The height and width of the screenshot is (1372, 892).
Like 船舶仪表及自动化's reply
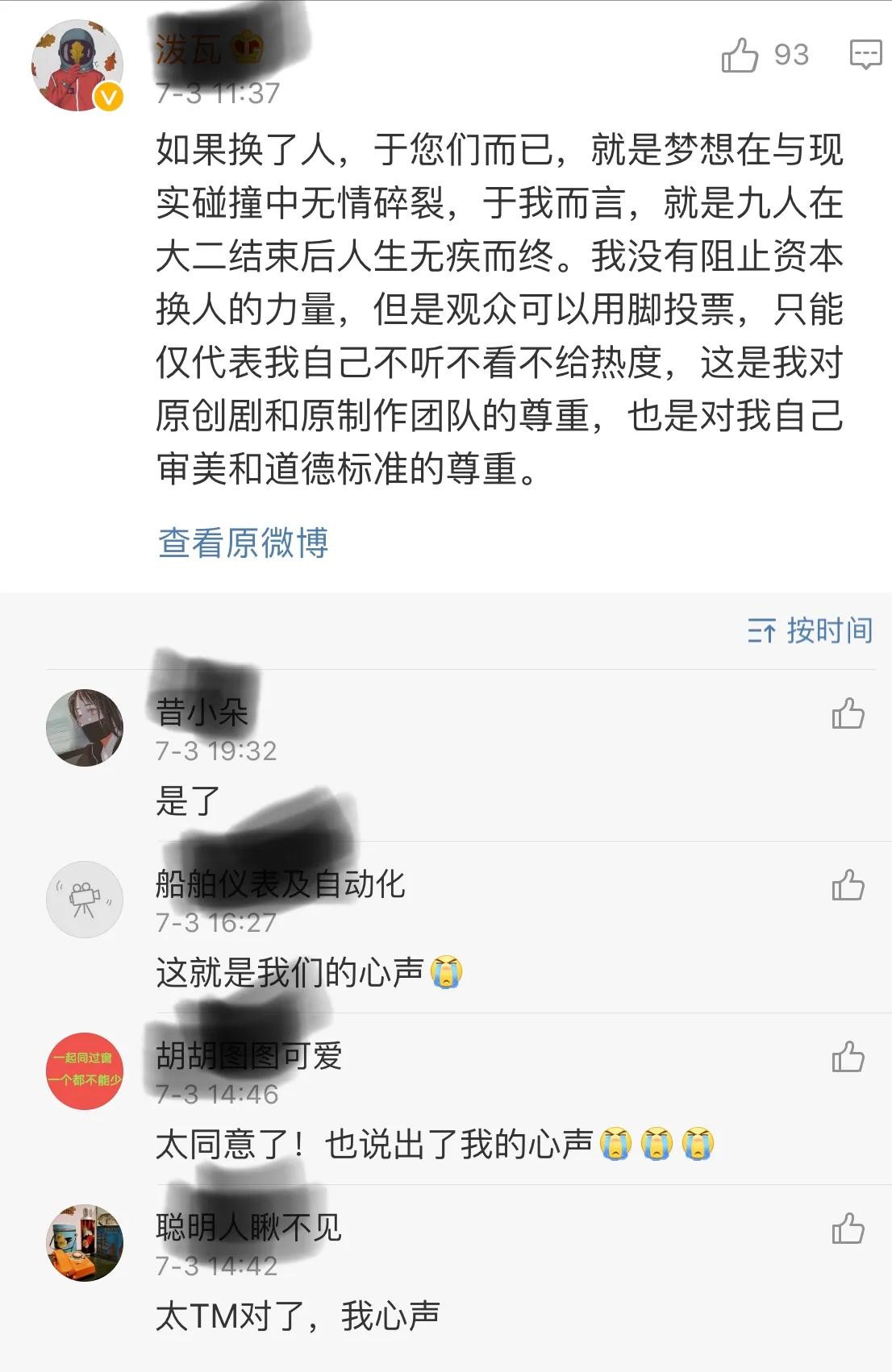pyautogui.click(x=848, y=885)
